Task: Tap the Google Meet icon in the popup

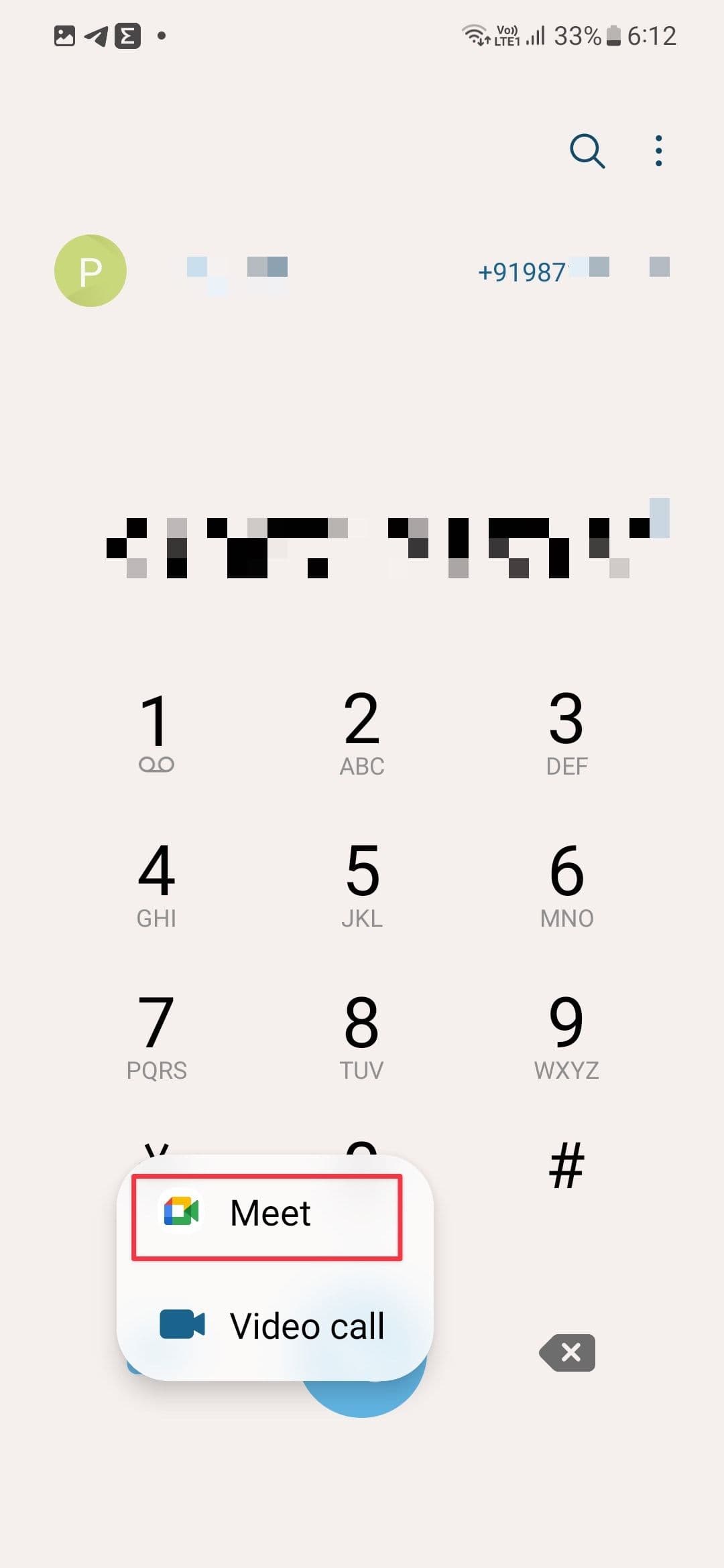Action: pos(180,1212)
